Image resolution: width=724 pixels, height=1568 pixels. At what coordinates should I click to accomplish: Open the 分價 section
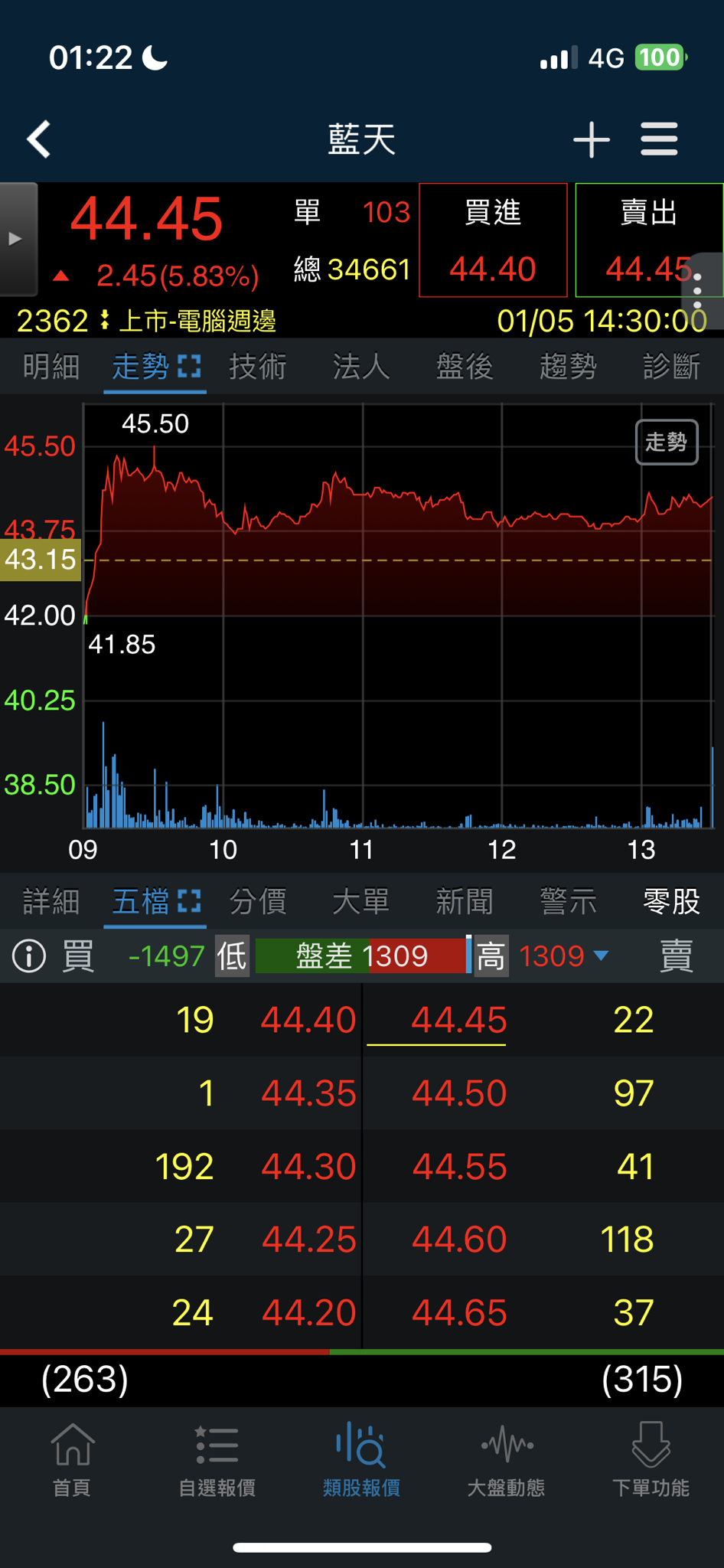[258, 902]
